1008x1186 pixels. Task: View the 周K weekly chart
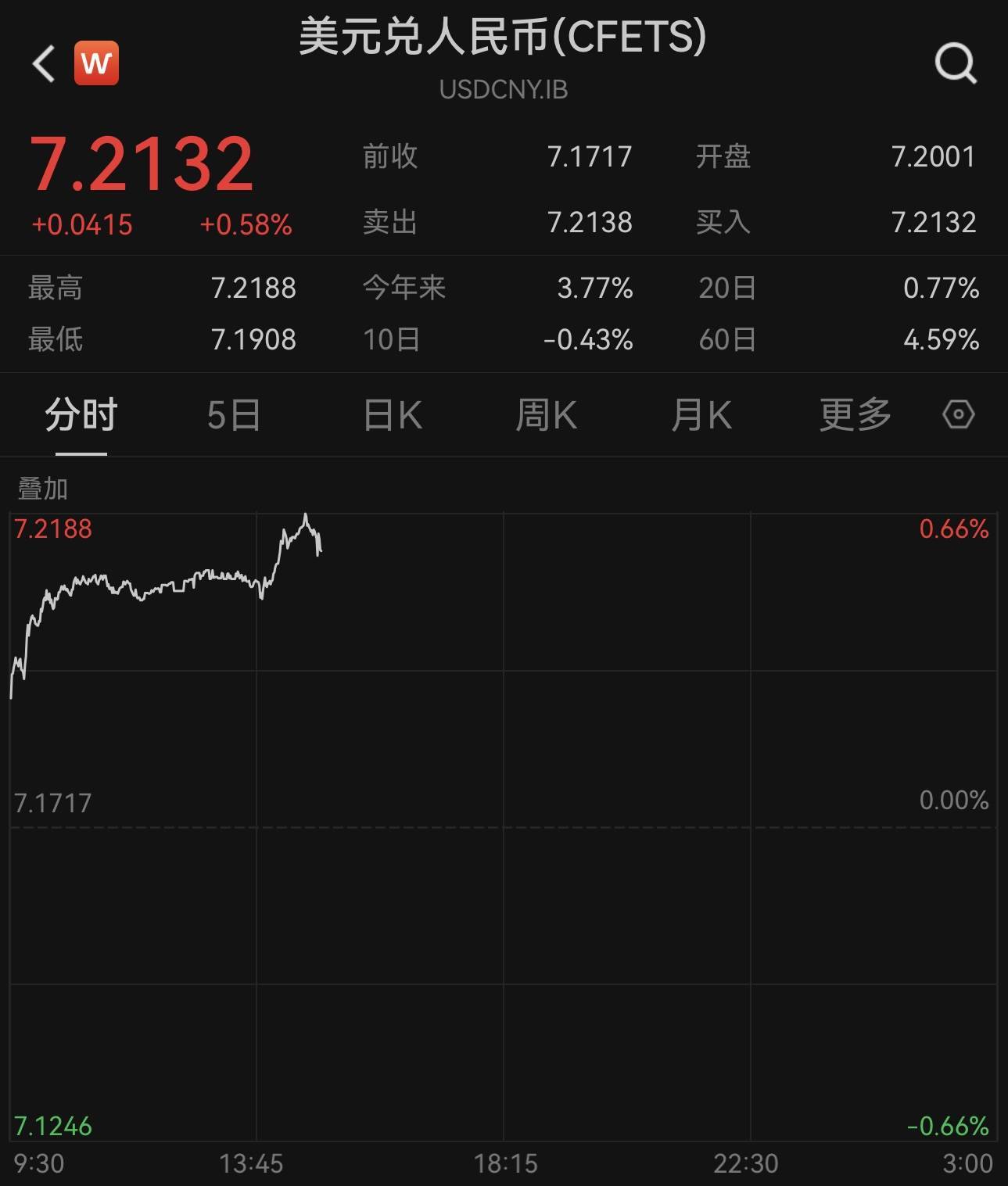(546, 415)
